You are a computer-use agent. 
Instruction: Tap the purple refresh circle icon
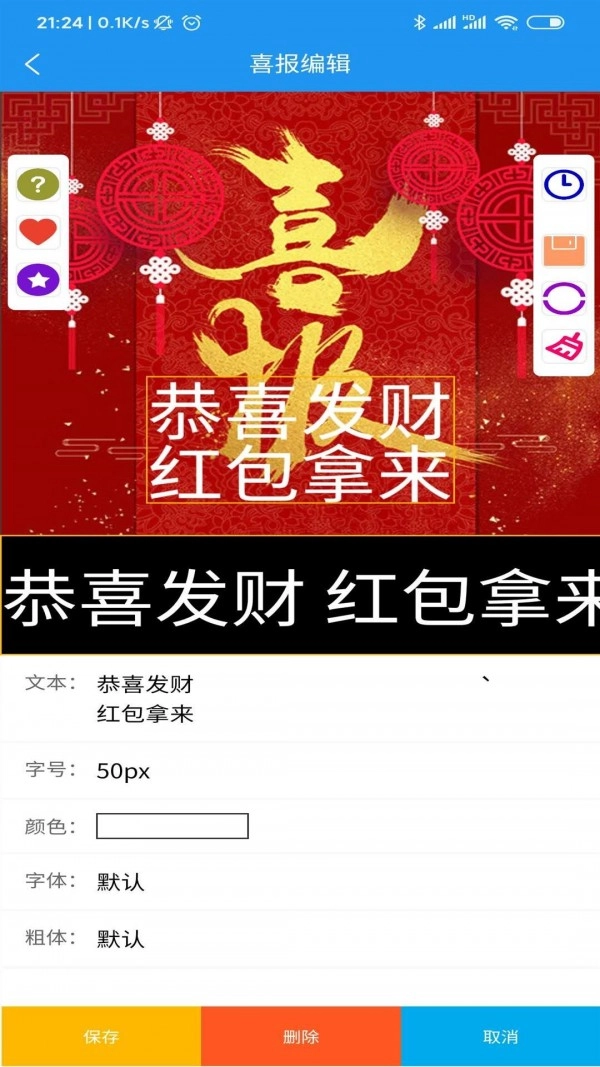click(564, 299)
